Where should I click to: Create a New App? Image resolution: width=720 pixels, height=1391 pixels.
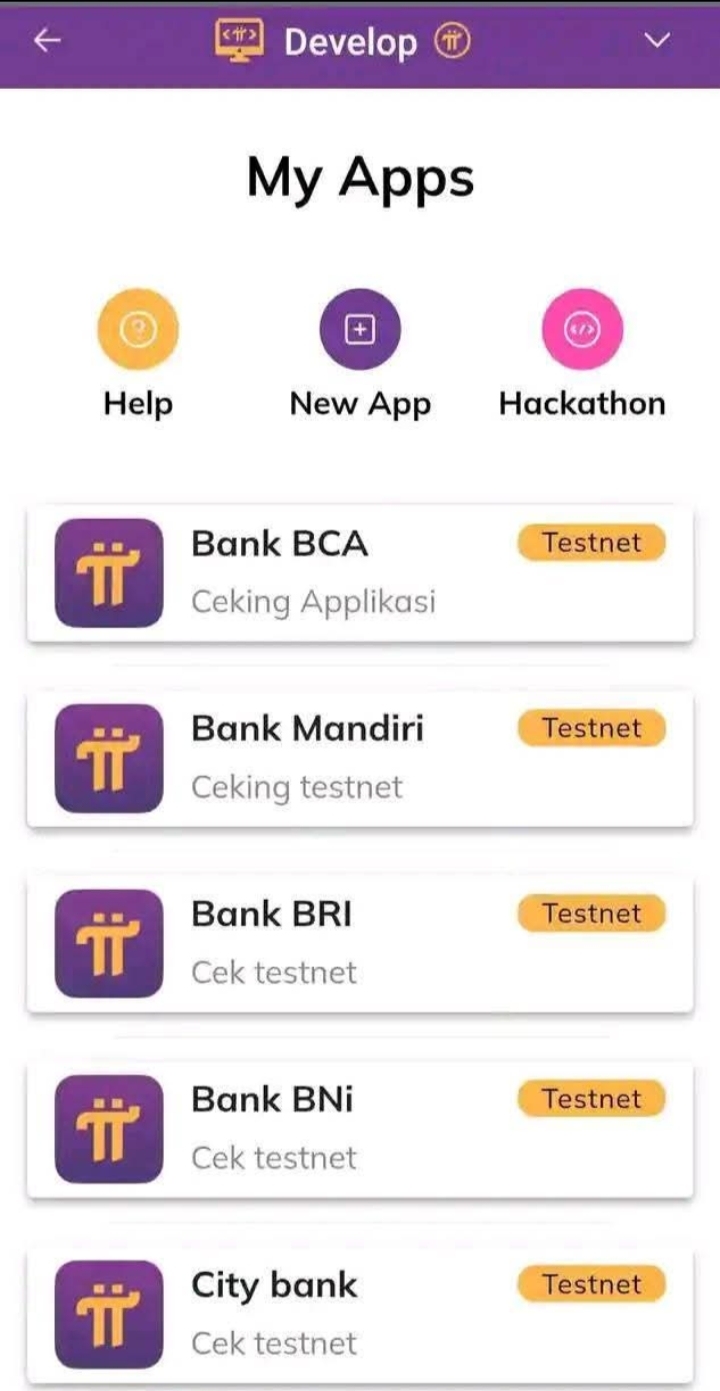[360, 330]
